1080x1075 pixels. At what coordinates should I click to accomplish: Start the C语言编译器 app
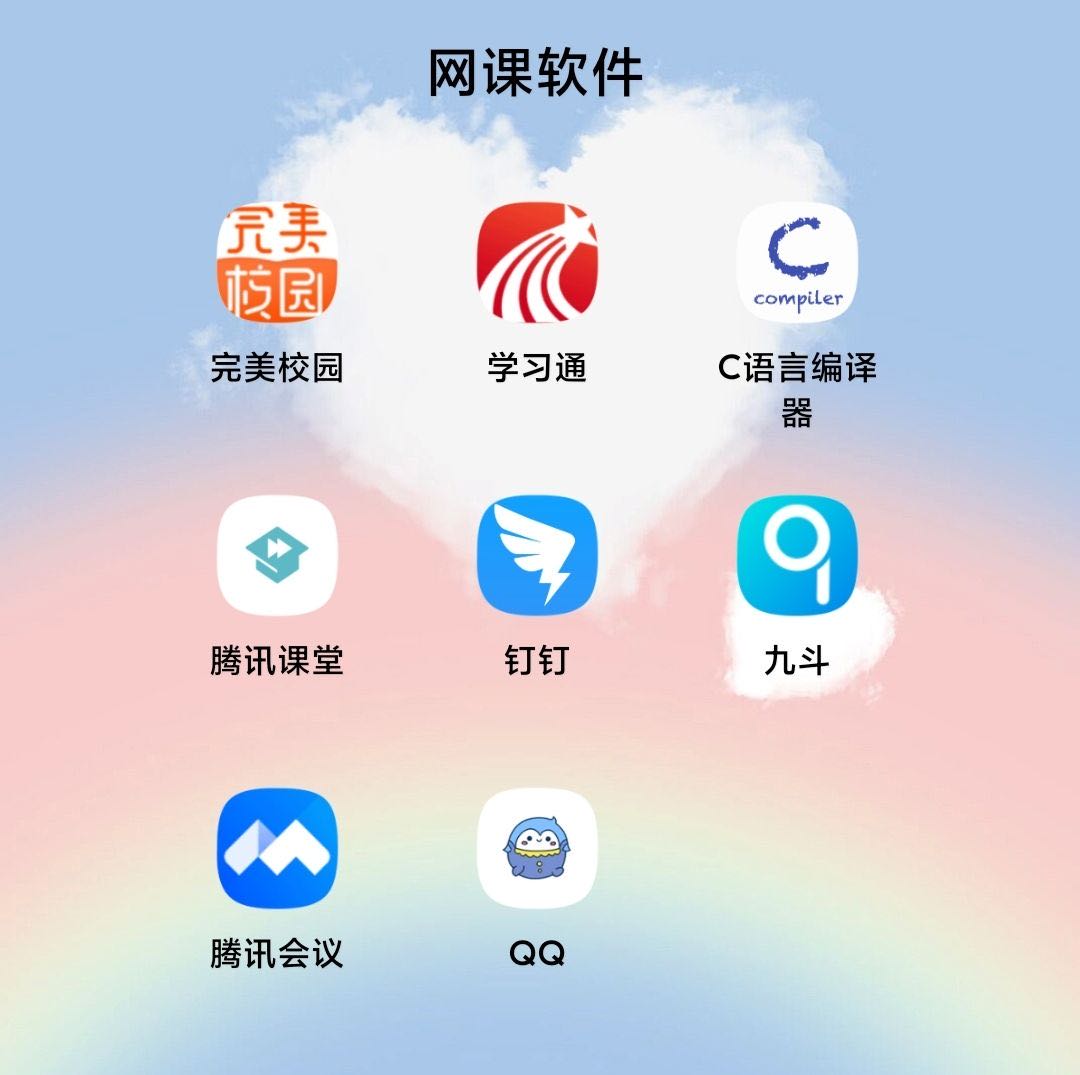coord(797,262)
